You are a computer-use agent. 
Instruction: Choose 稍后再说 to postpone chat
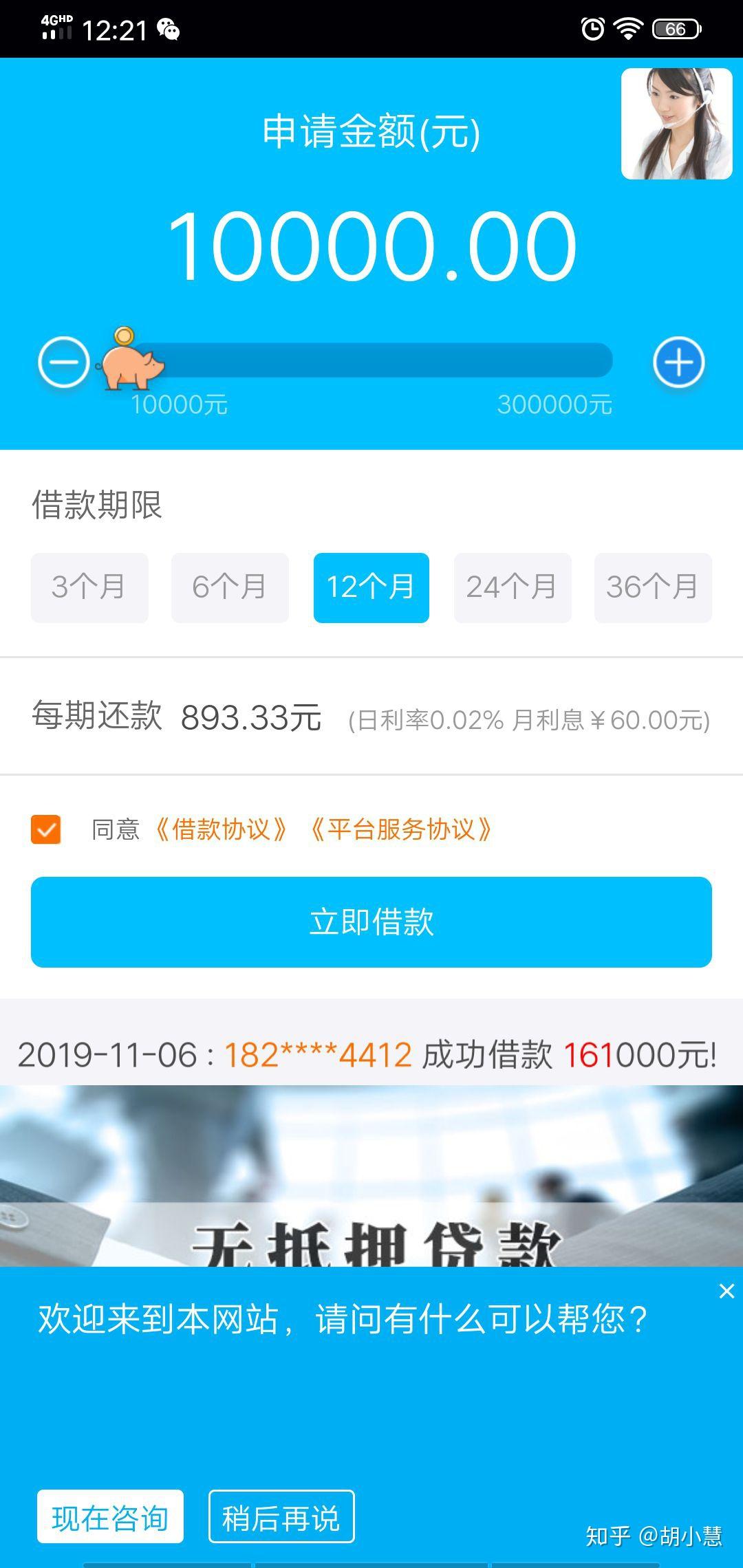tap(281, 1516)
